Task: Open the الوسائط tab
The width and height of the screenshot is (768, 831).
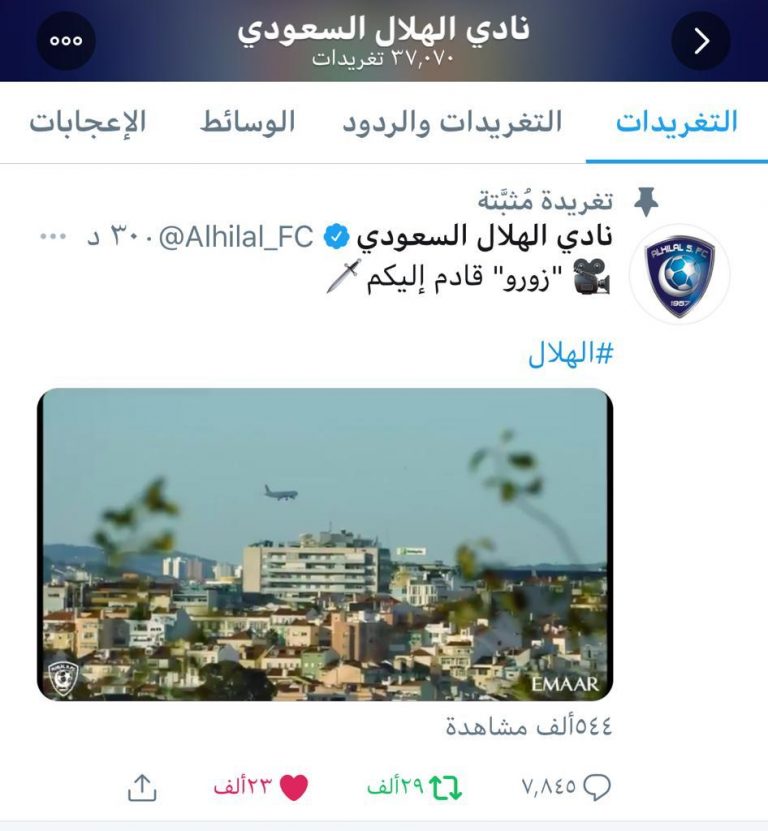Action: click(x=247, y=122)
